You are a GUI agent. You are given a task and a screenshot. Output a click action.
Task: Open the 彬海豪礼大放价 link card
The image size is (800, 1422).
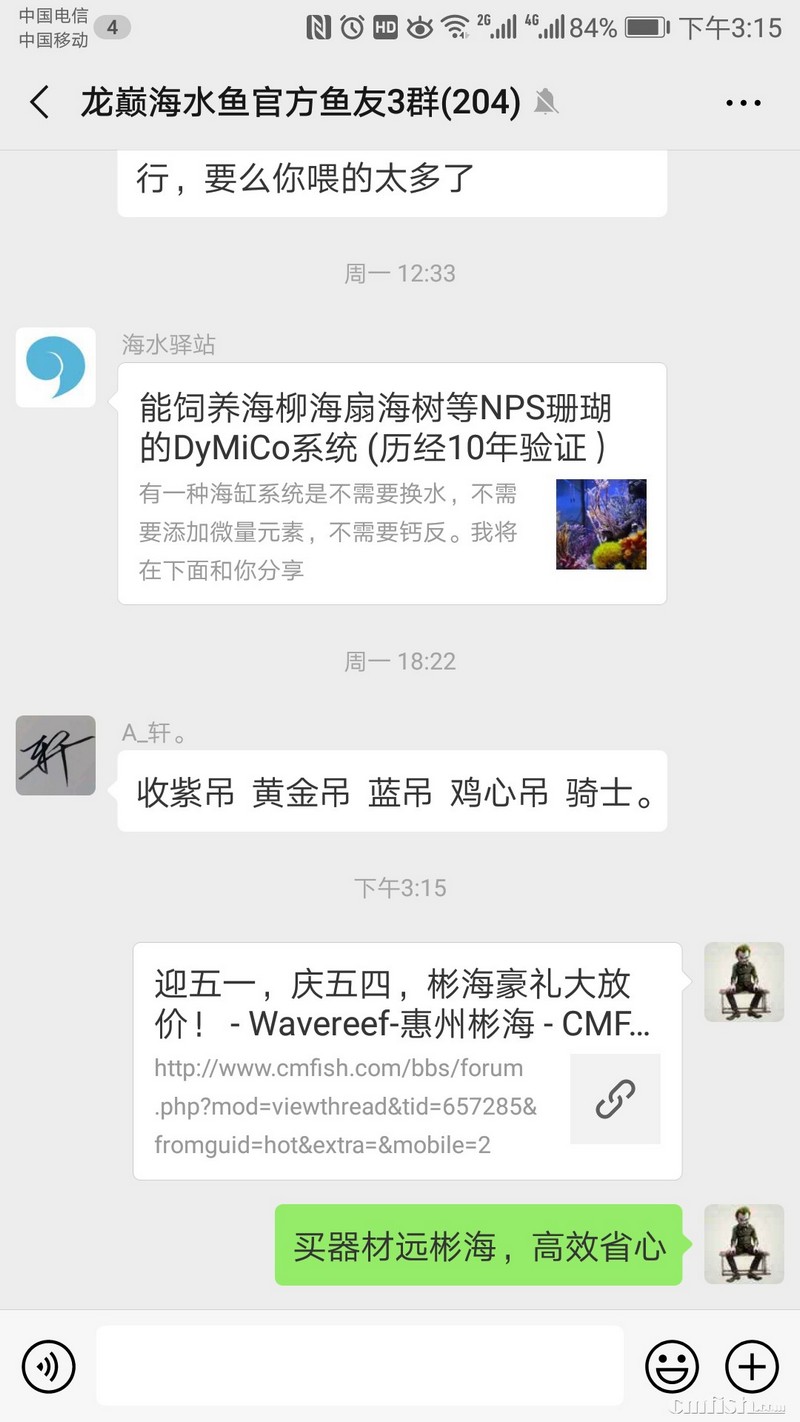click(407, 1060)
